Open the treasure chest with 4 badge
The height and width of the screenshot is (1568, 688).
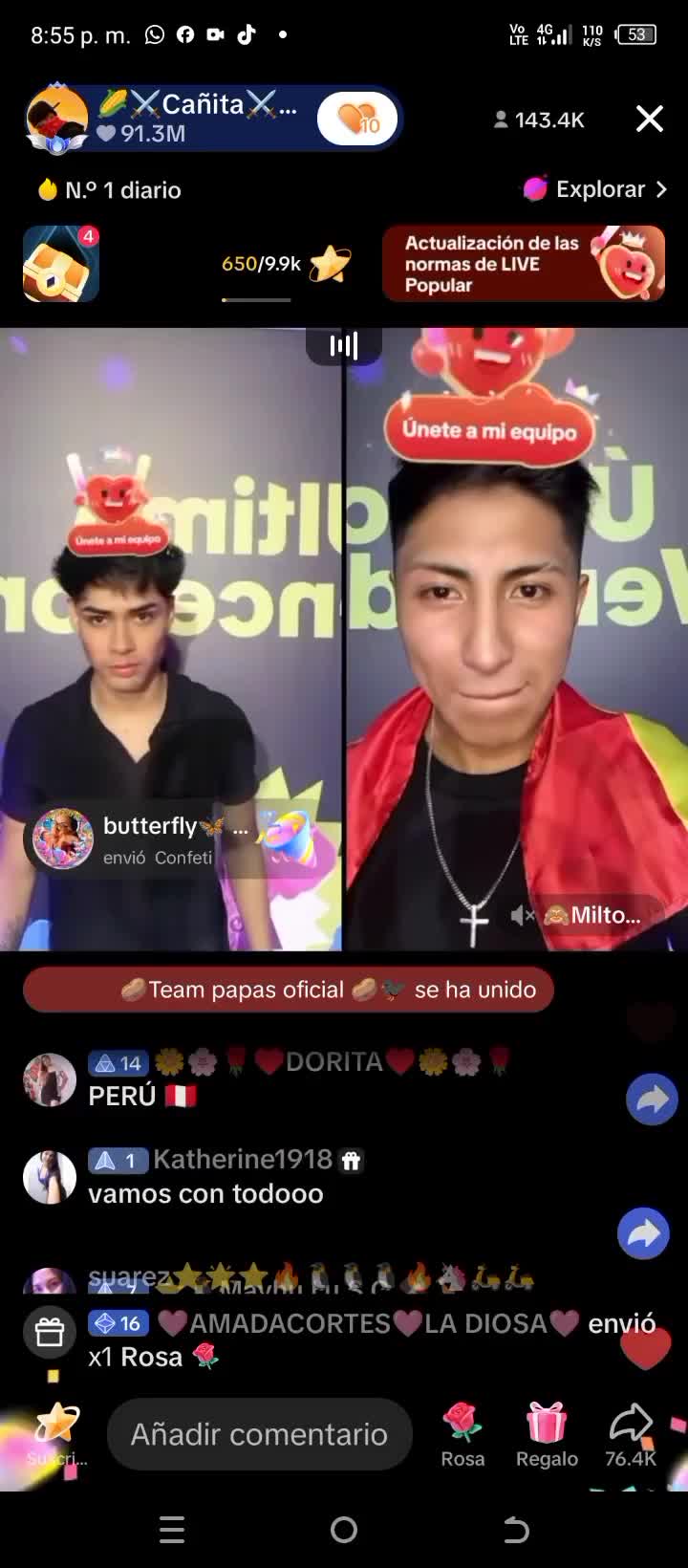[x=60, y=264]
